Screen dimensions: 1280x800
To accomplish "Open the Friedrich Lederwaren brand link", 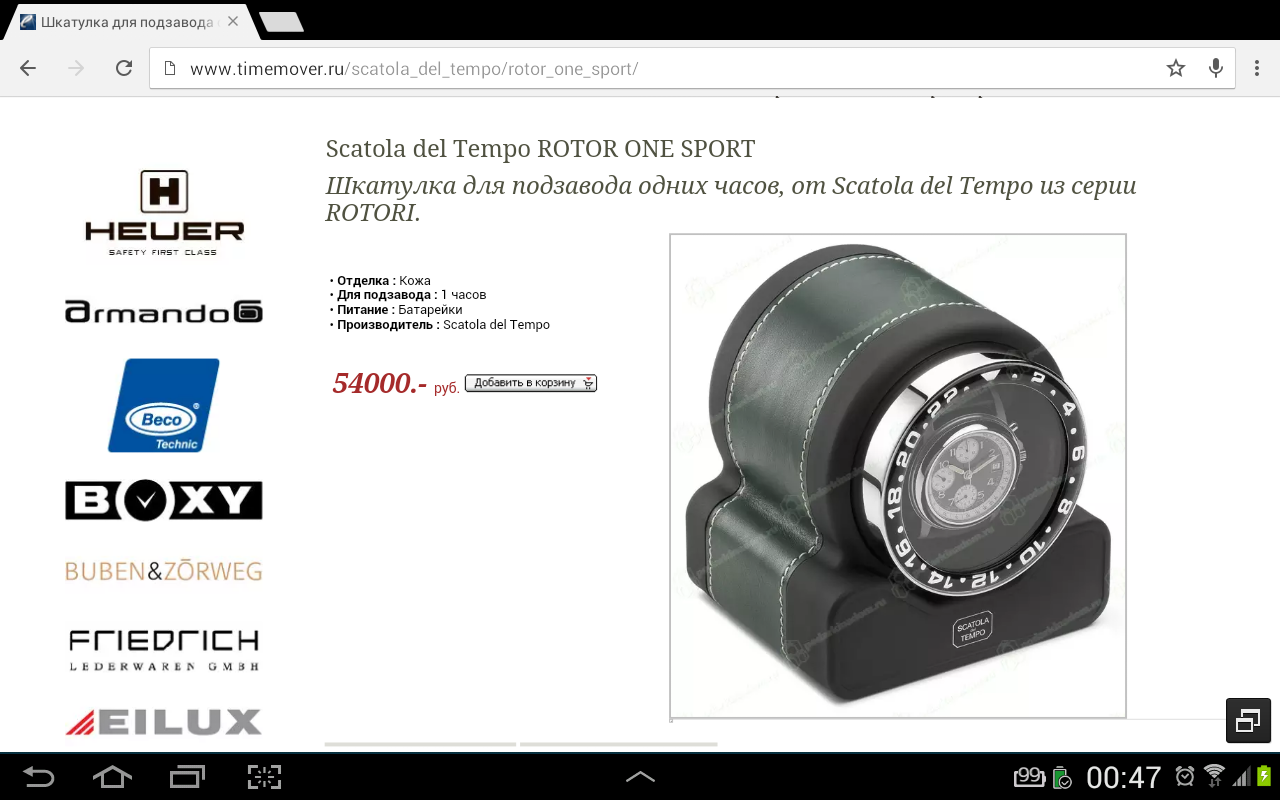I will click(x=164, y=649).
